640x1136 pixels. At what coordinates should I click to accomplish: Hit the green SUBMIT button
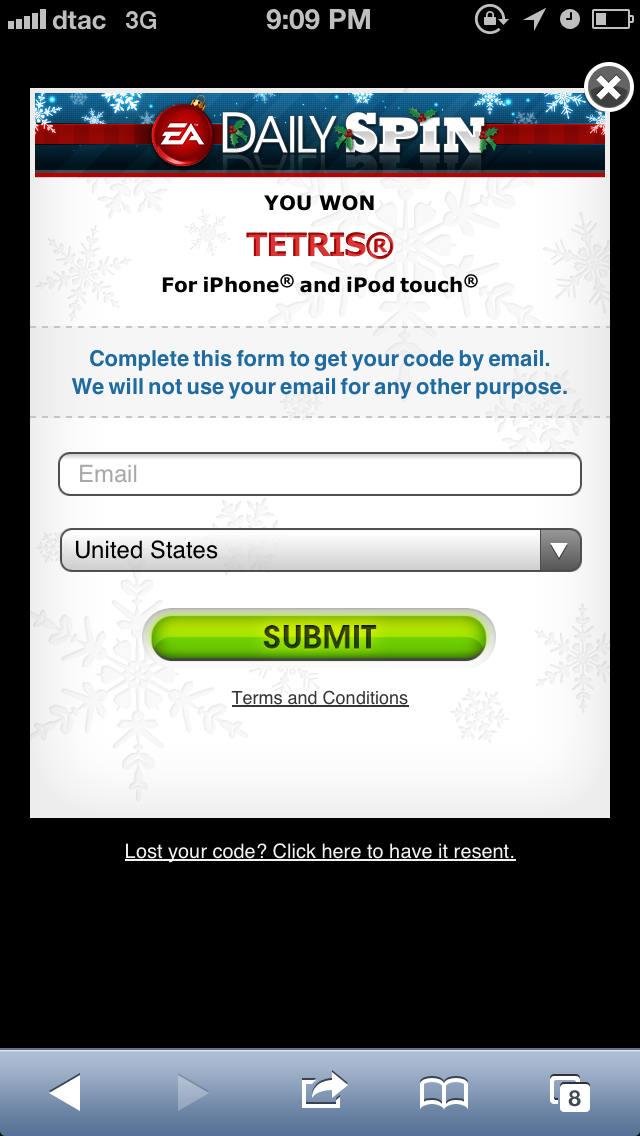point(319,637)
